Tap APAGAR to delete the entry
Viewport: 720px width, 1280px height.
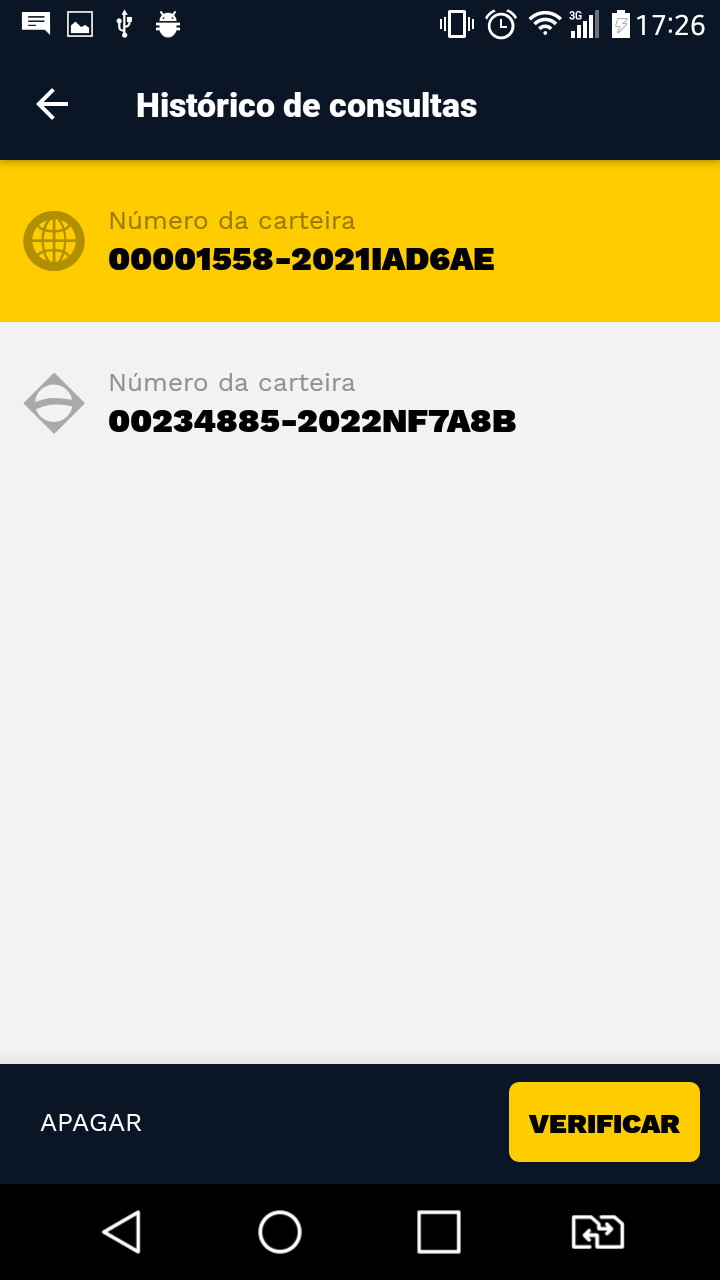point(91,1123)
